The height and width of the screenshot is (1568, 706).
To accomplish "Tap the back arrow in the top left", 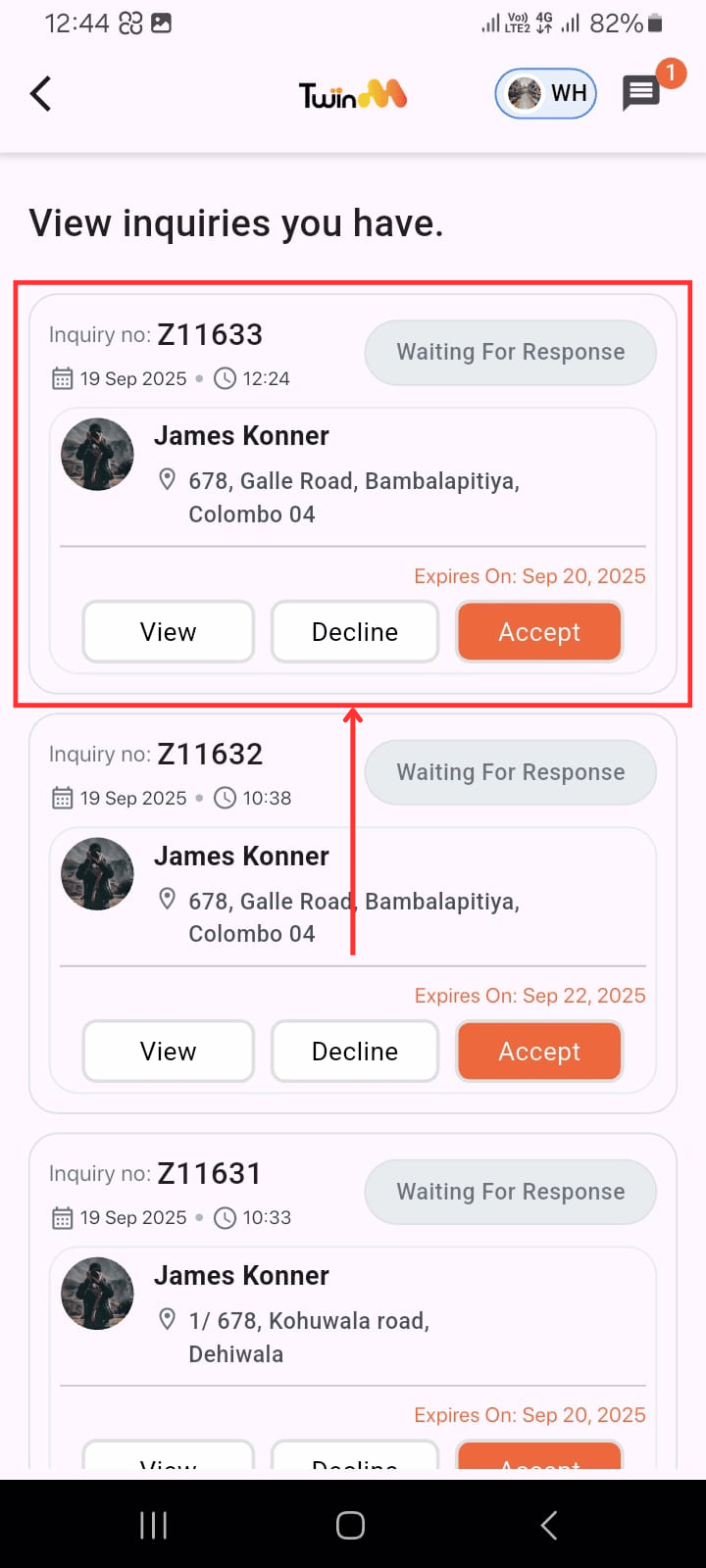I will coord(39,93).
